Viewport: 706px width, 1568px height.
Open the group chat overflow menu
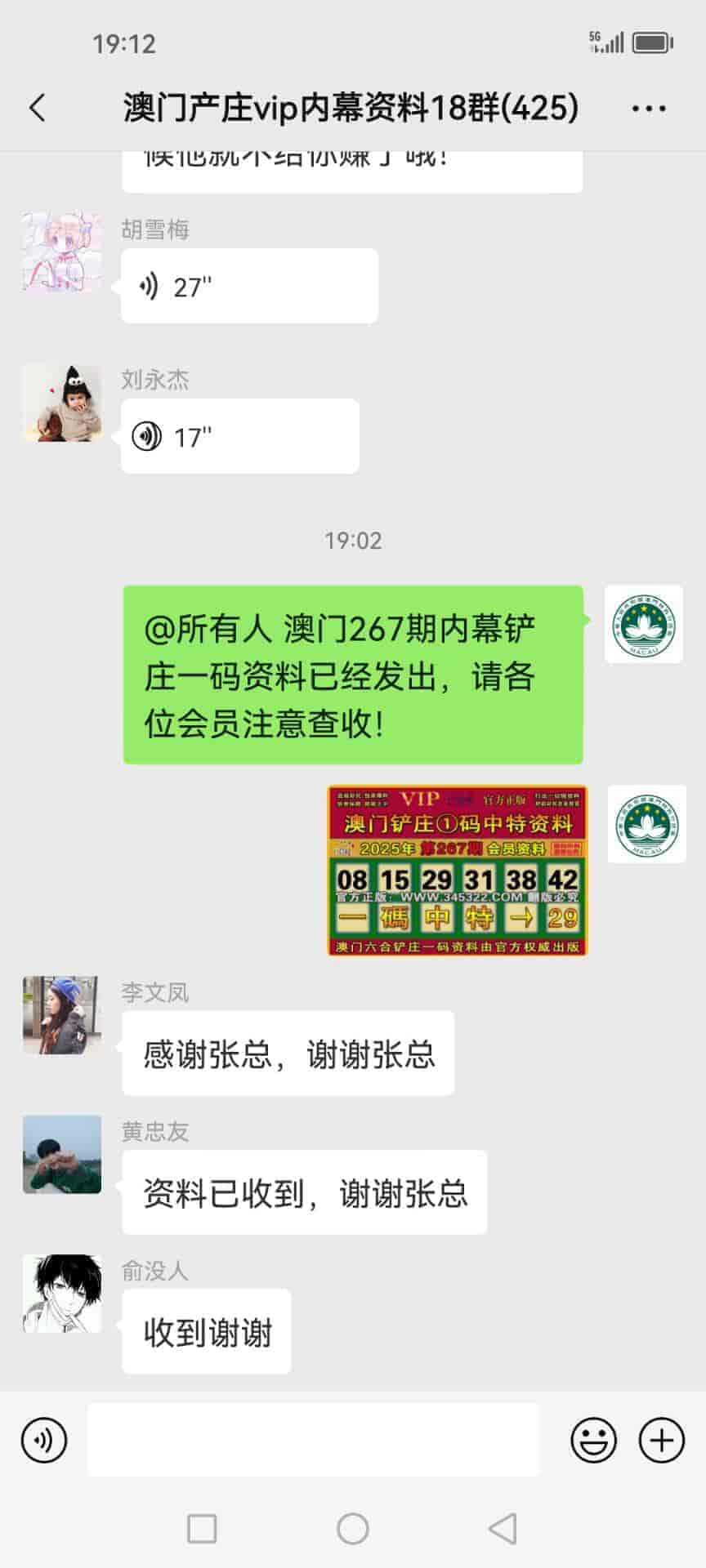click(649, 108)
